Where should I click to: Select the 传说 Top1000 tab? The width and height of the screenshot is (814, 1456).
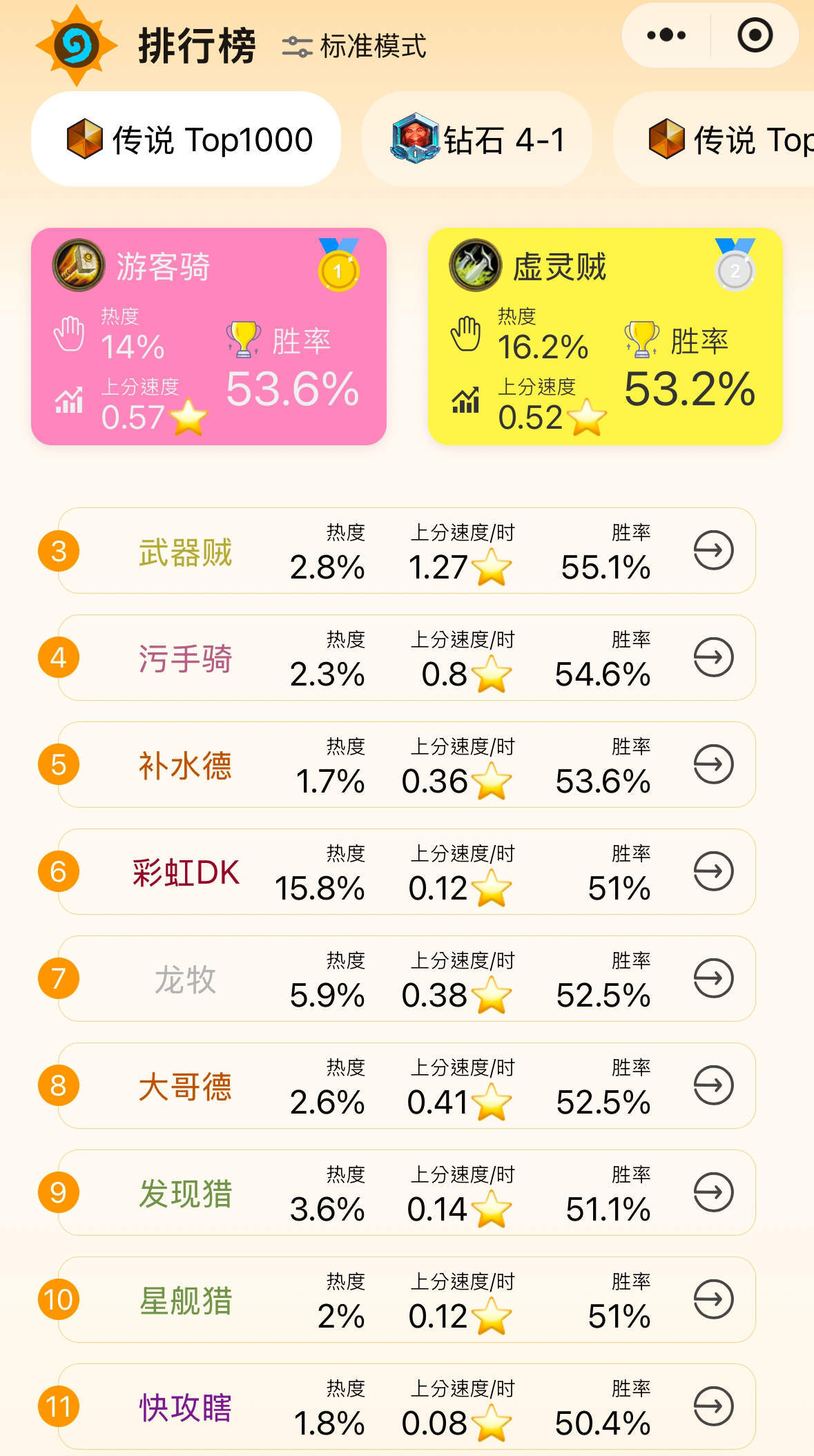point(186,139)
